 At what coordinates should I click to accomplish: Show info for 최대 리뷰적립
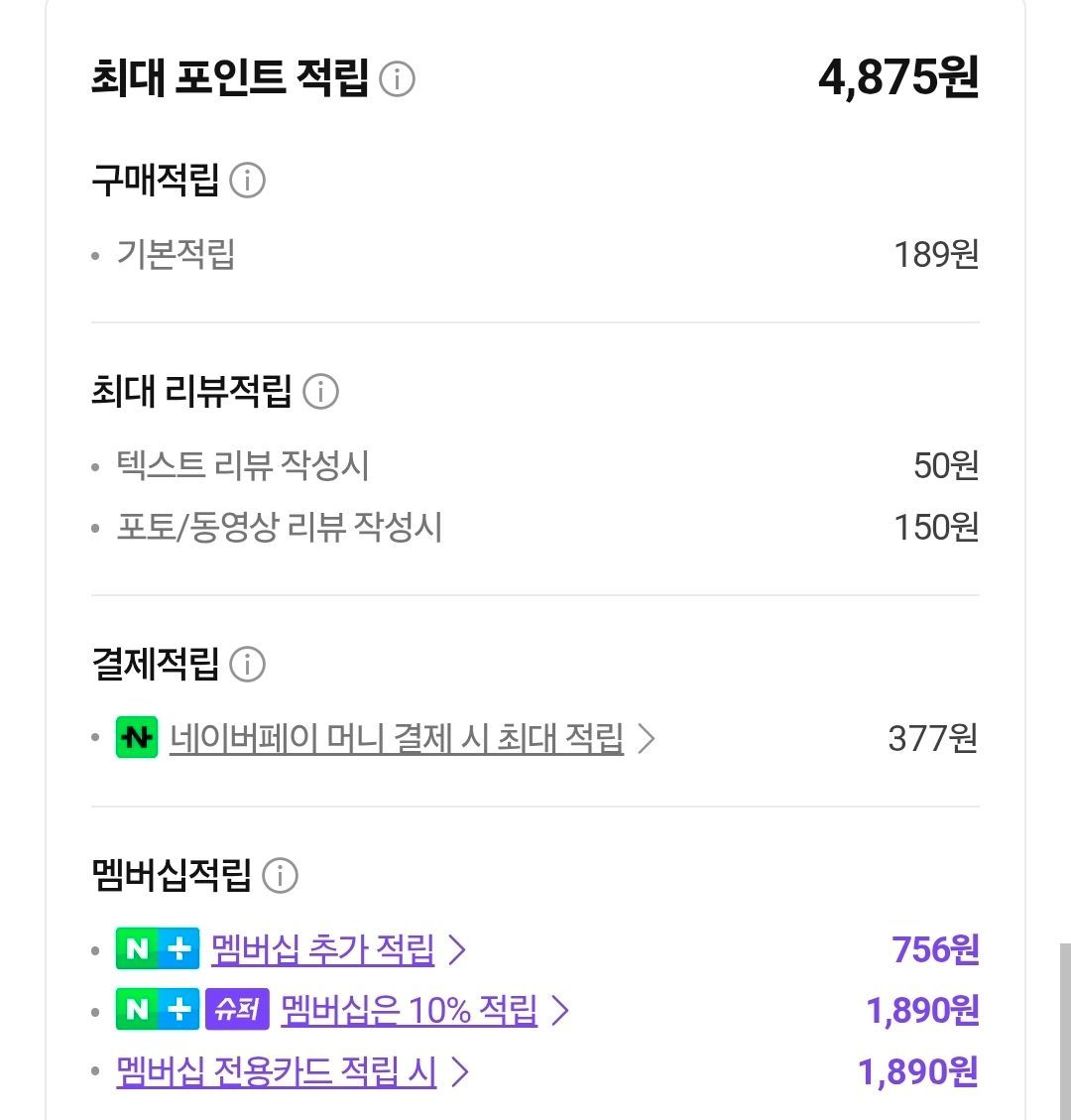(320, 392)
